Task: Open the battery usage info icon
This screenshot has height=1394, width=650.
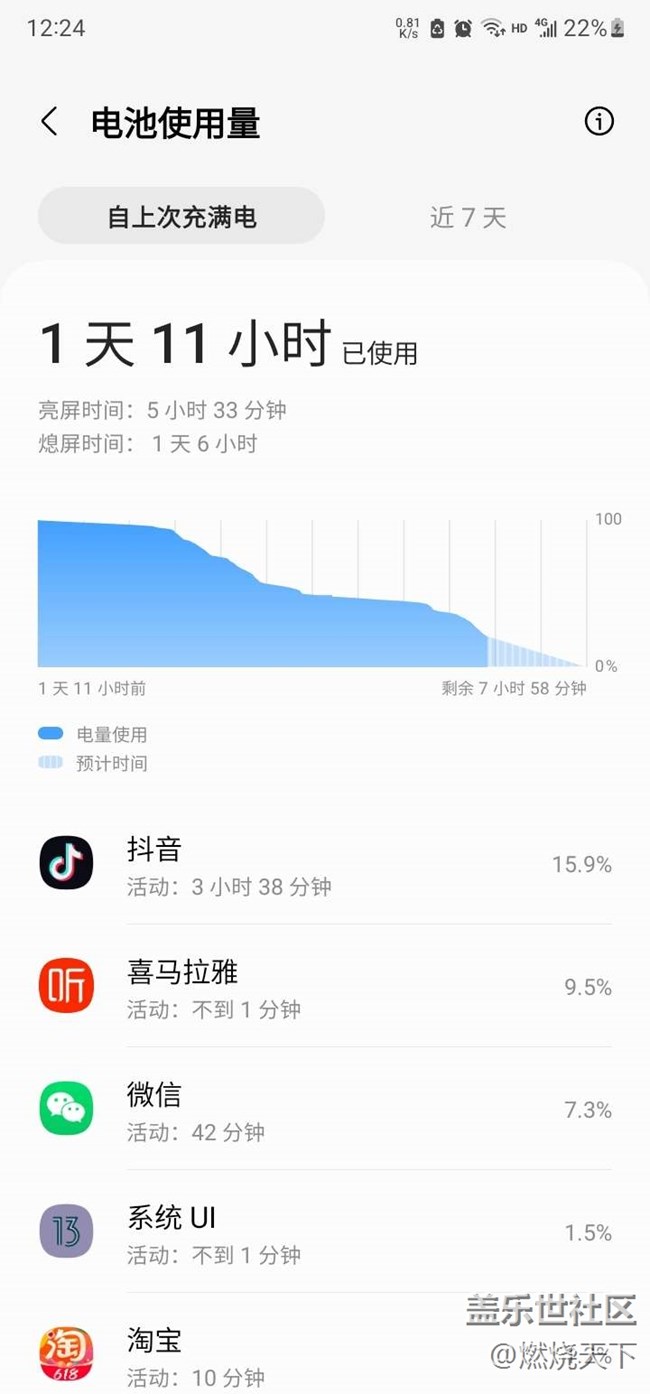Action: [598, 122]
